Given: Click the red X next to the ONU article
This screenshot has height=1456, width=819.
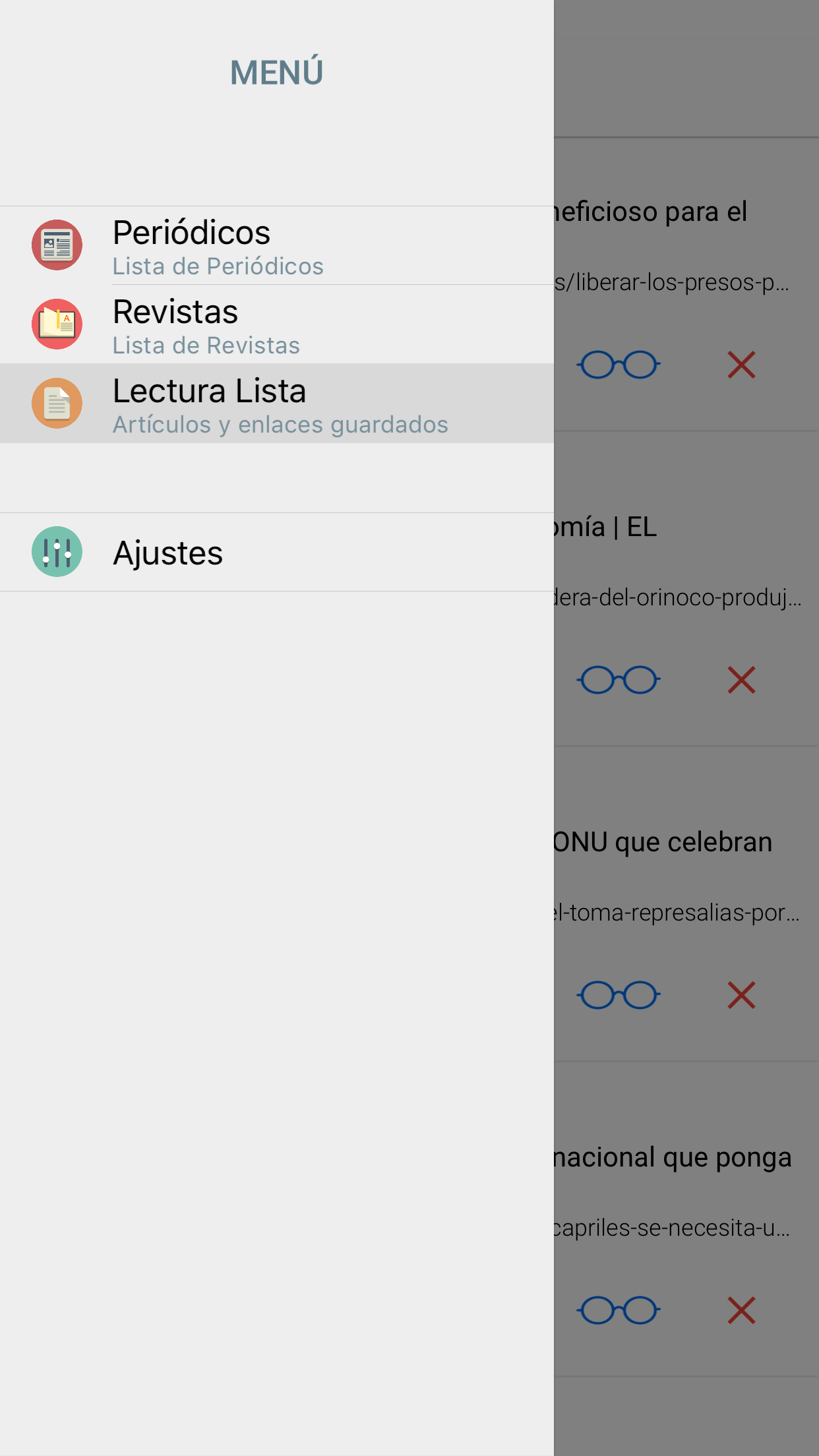Looking at the screenshot, I should pos(740,995).
